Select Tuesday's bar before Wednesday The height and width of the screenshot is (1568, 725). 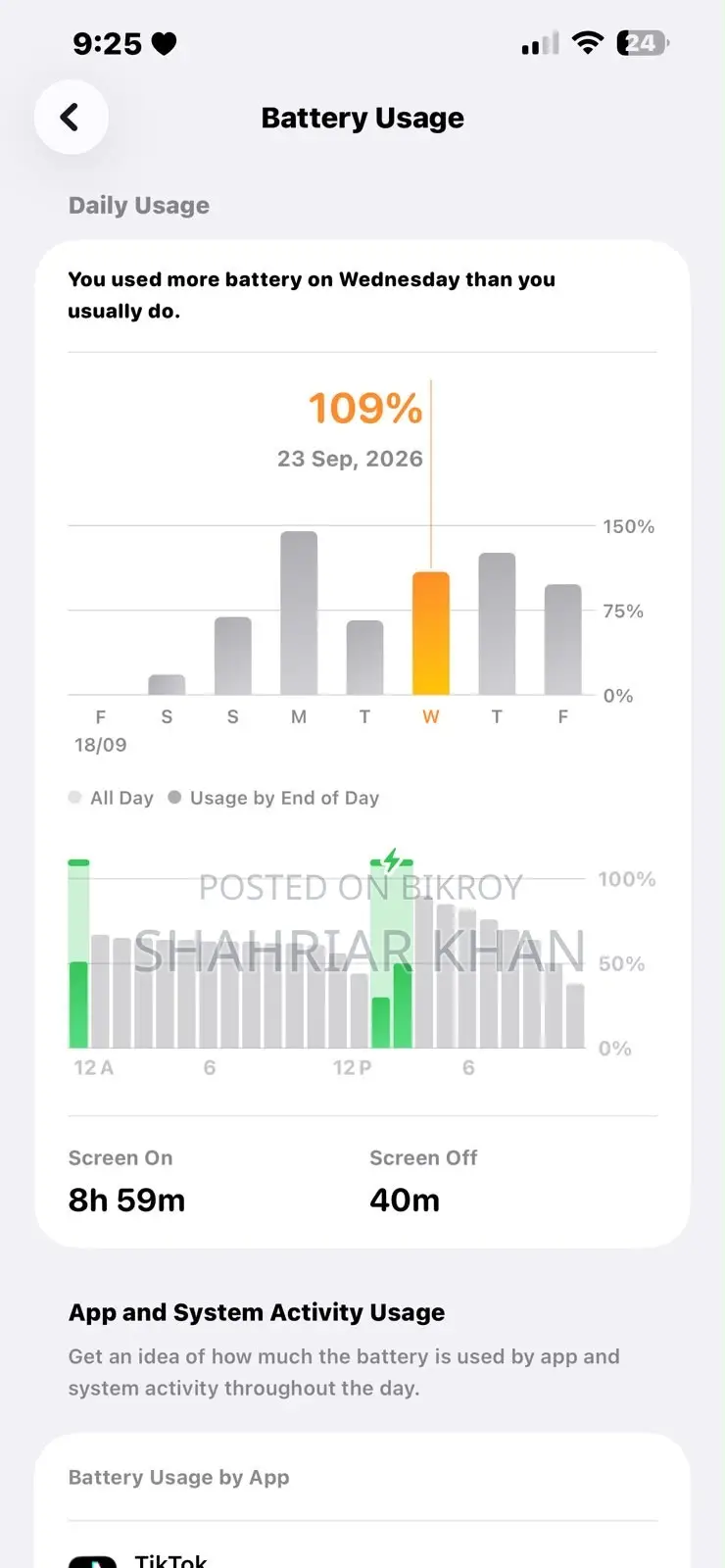[x=364, y=658]
